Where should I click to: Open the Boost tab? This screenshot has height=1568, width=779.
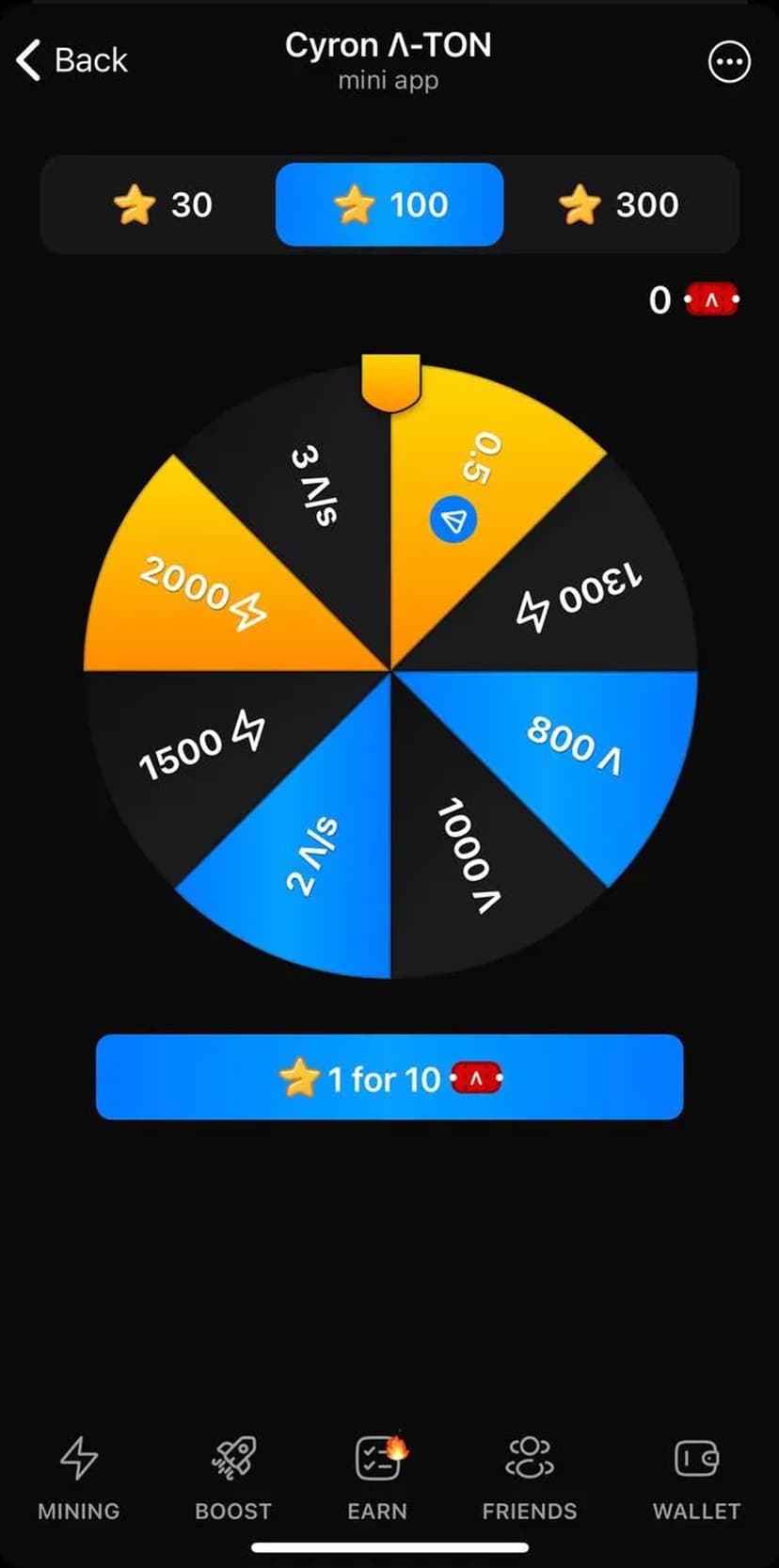tap(233, 1477)
